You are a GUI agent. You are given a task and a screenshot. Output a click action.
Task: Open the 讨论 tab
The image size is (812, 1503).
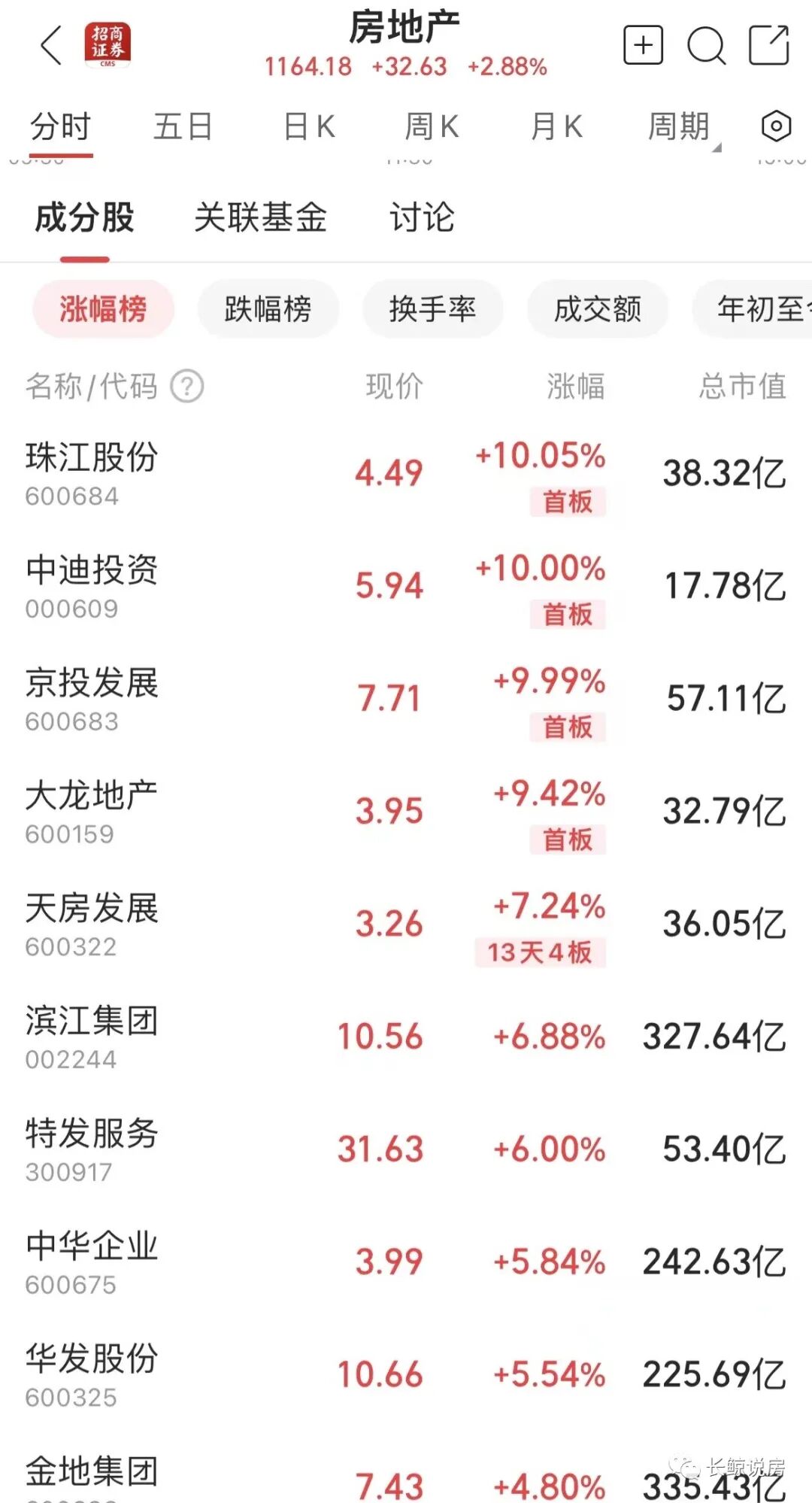[x=421, y=218]
